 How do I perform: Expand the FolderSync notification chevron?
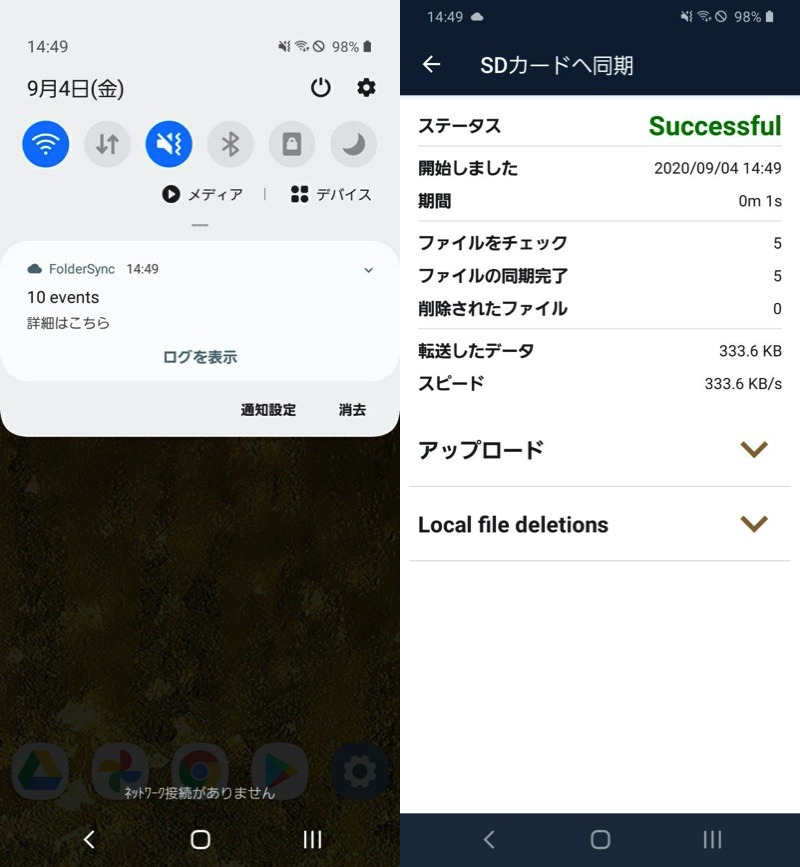click(x=368, y=270)
